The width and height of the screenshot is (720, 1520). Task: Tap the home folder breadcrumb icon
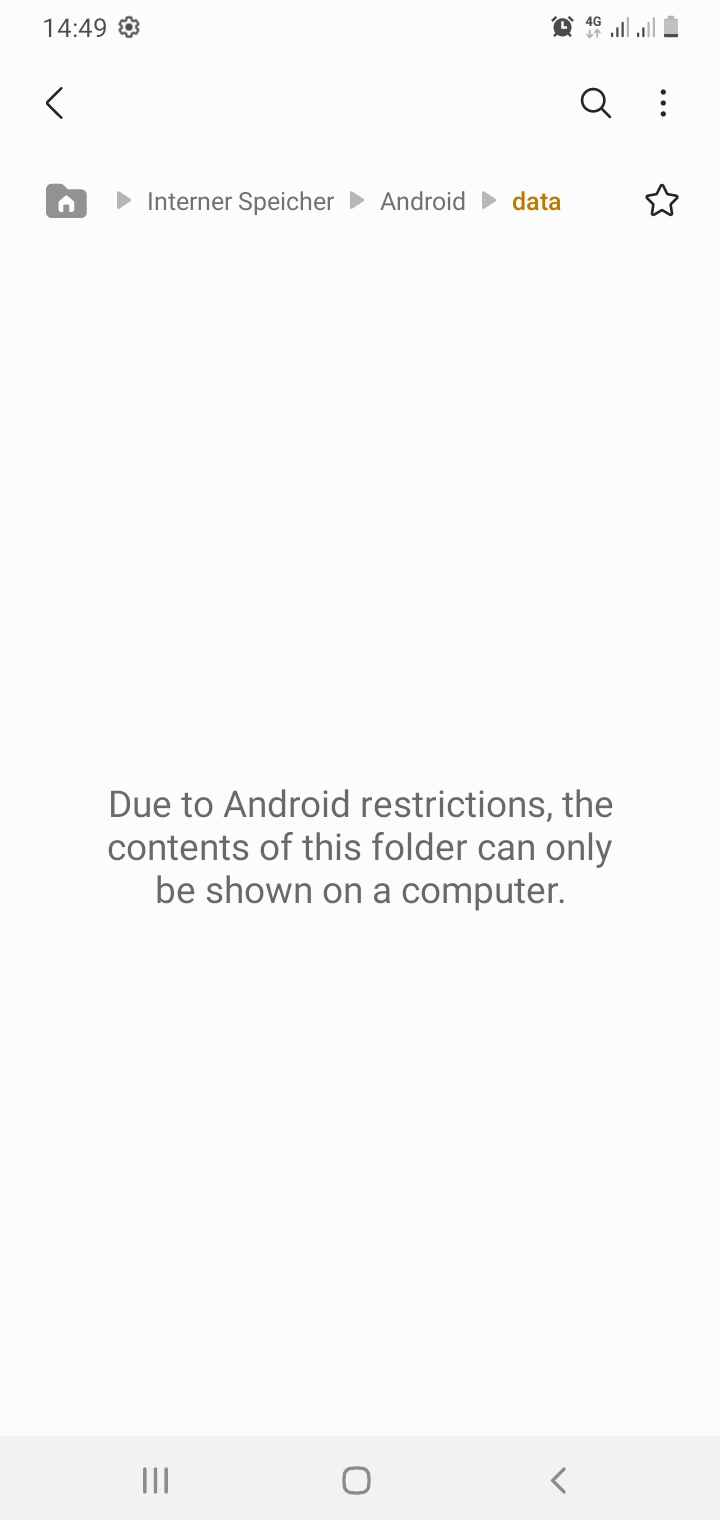(x=66, y=201)
